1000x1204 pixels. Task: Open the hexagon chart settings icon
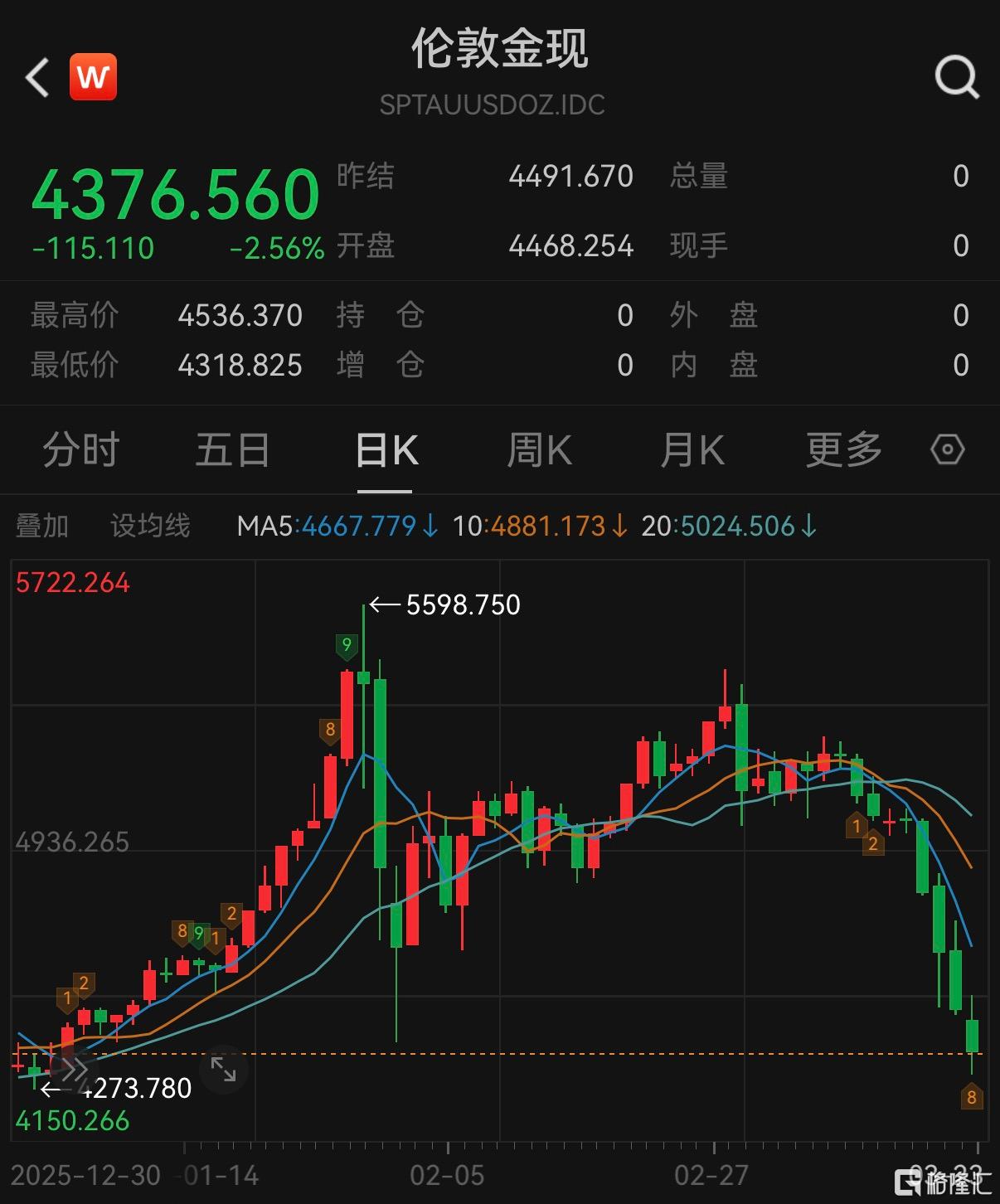947,450
